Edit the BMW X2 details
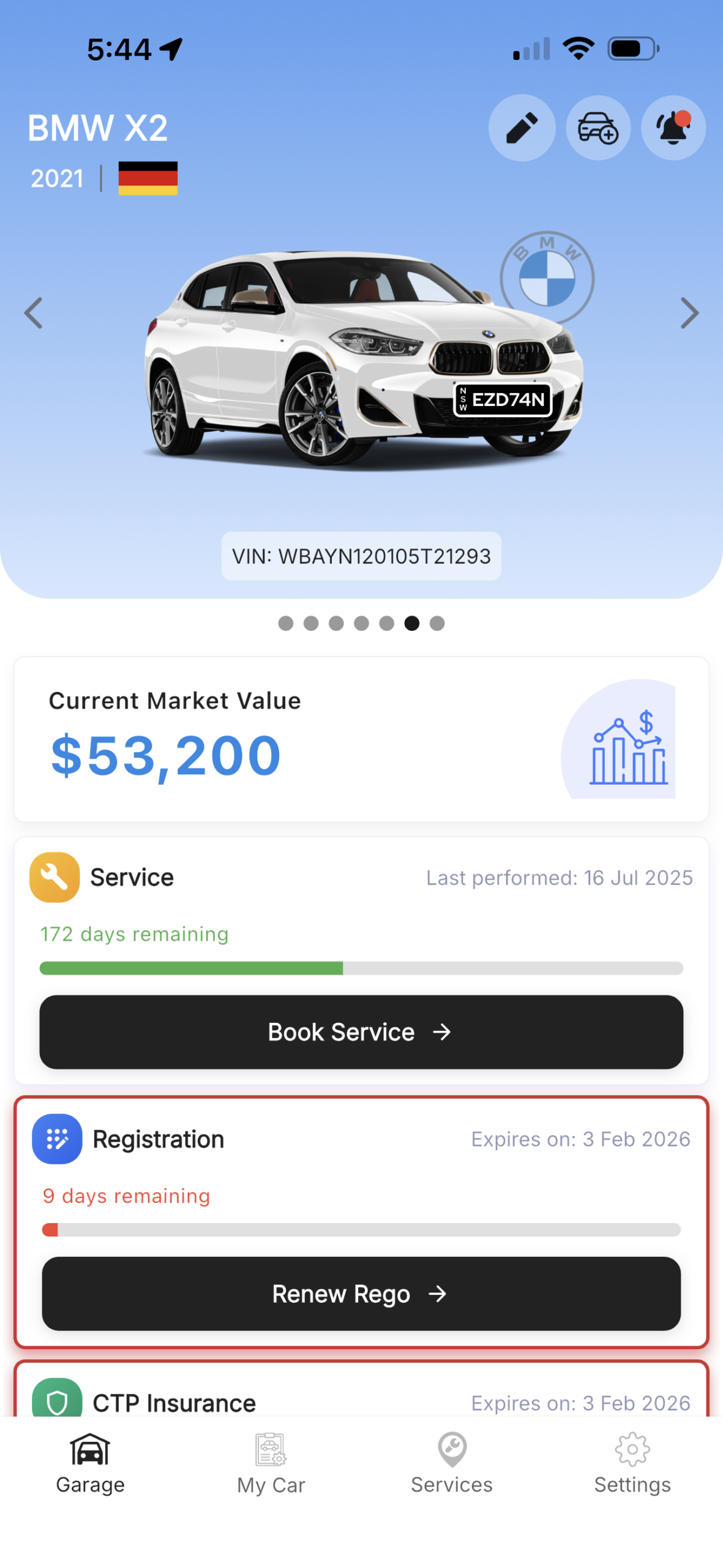723x1568 pixels. (522, 128)
